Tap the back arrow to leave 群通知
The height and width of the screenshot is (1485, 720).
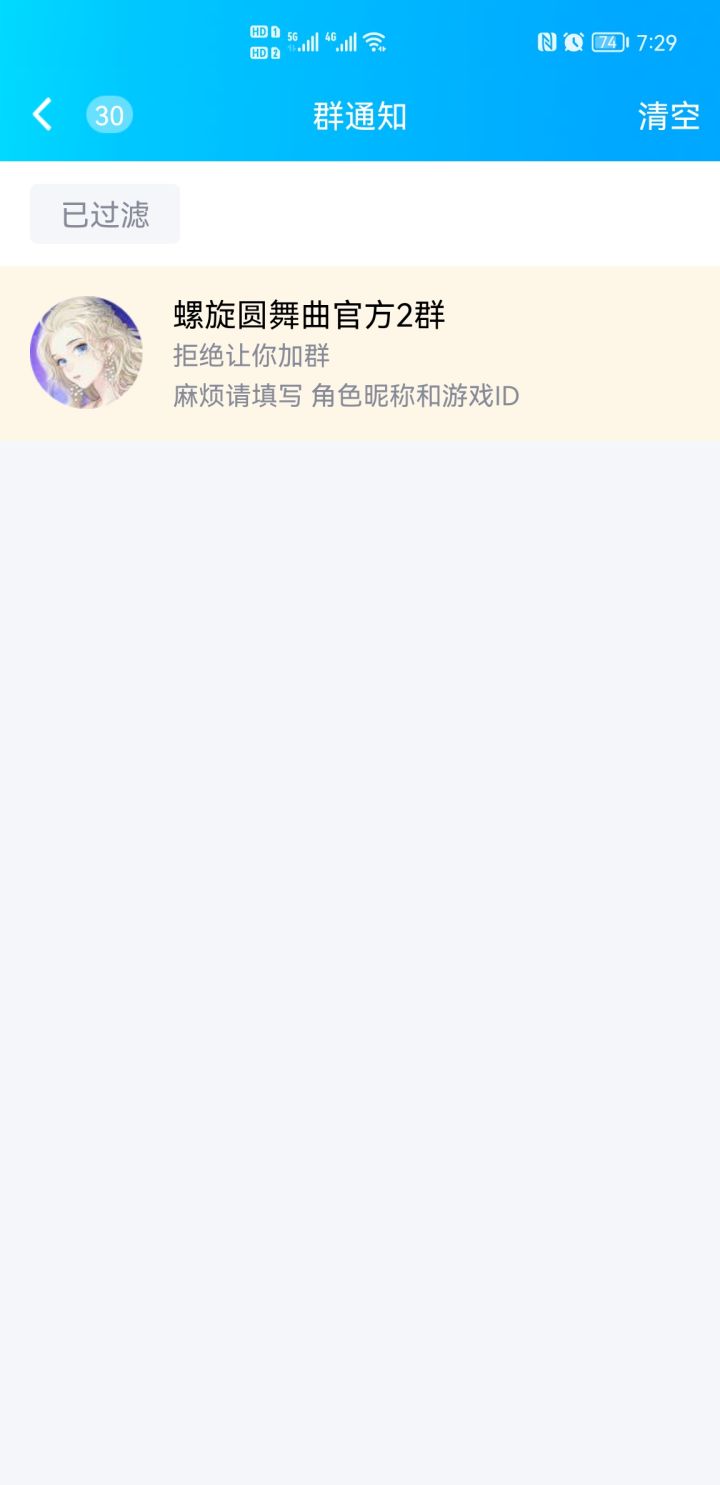click(42, 115)
